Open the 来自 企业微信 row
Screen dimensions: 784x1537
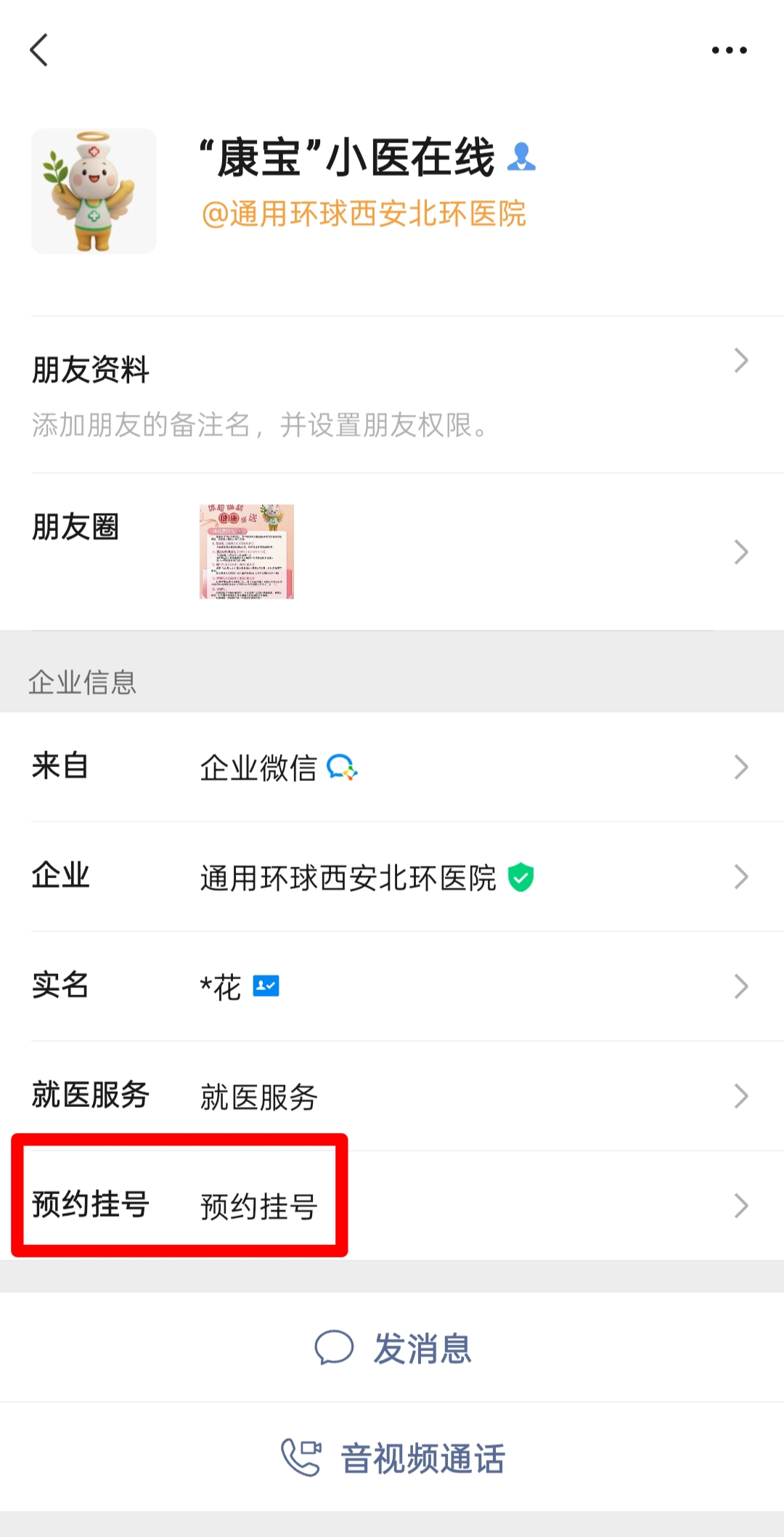(x=392, y=767)
